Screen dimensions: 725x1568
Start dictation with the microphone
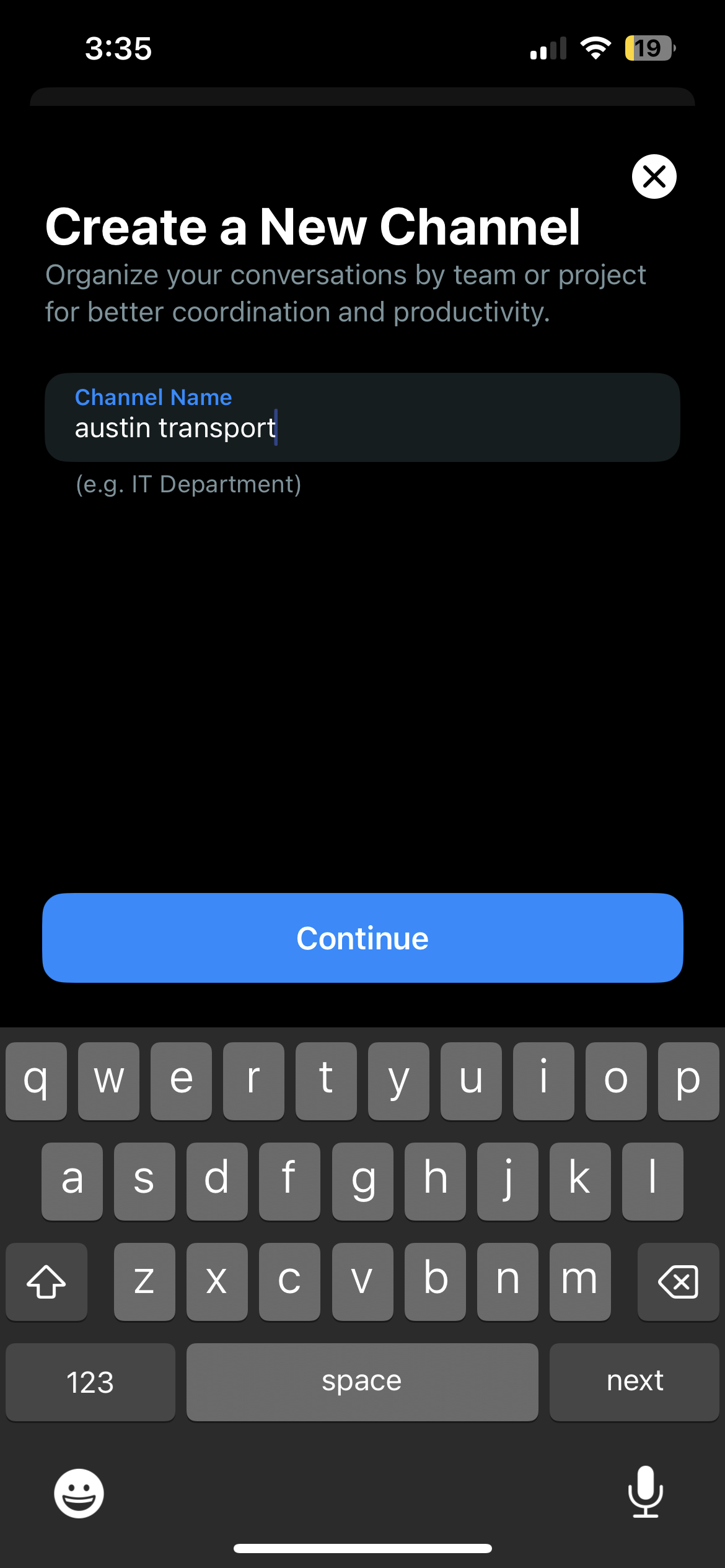[645, 1492]
